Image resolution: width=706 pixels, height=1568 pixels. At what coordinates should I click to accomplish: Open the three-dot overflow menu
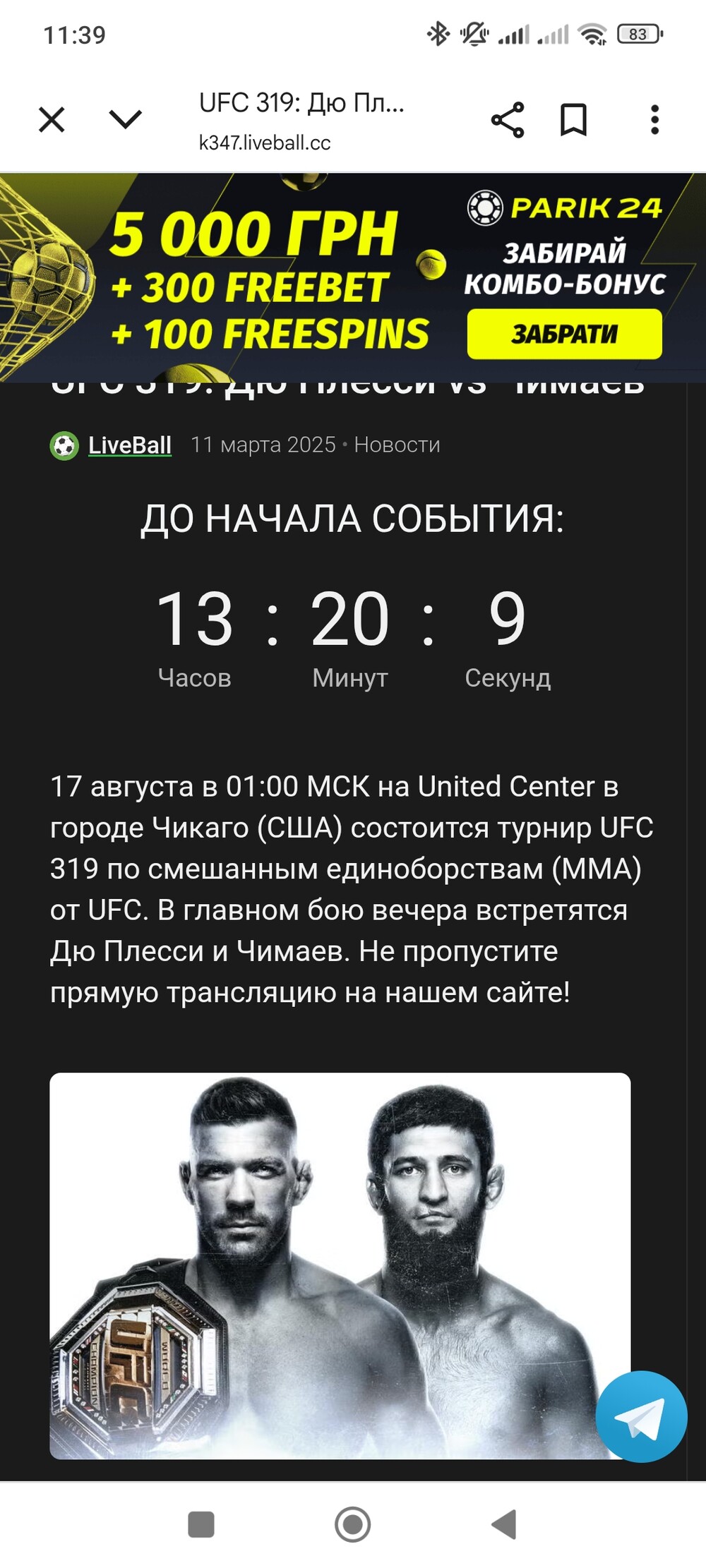pos(654,119)
